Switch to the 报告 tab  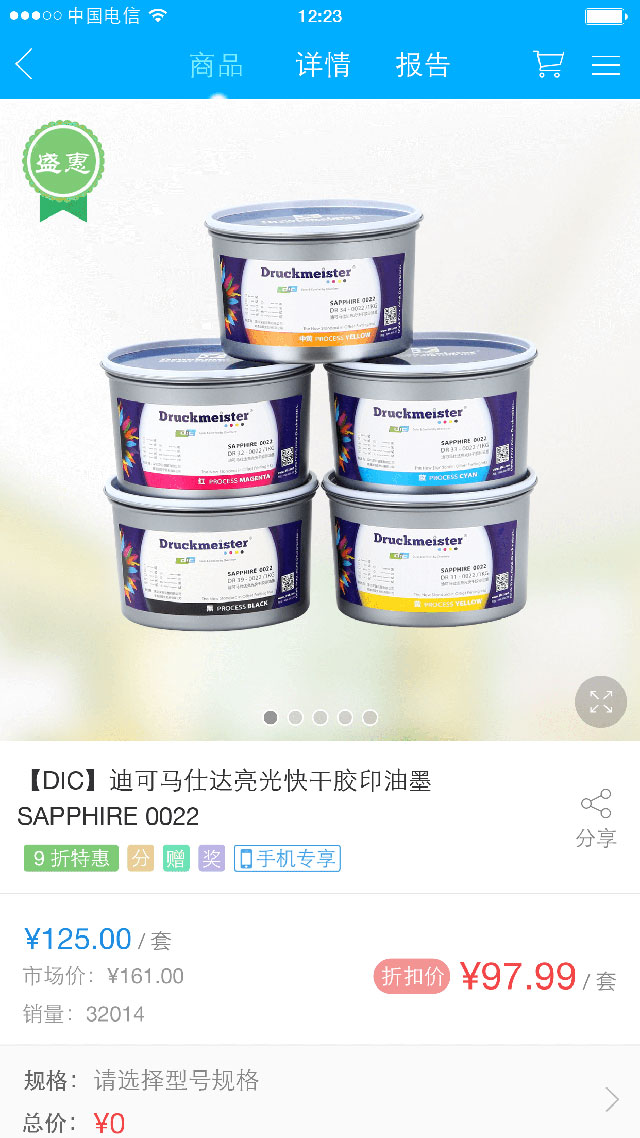[423, 65]
